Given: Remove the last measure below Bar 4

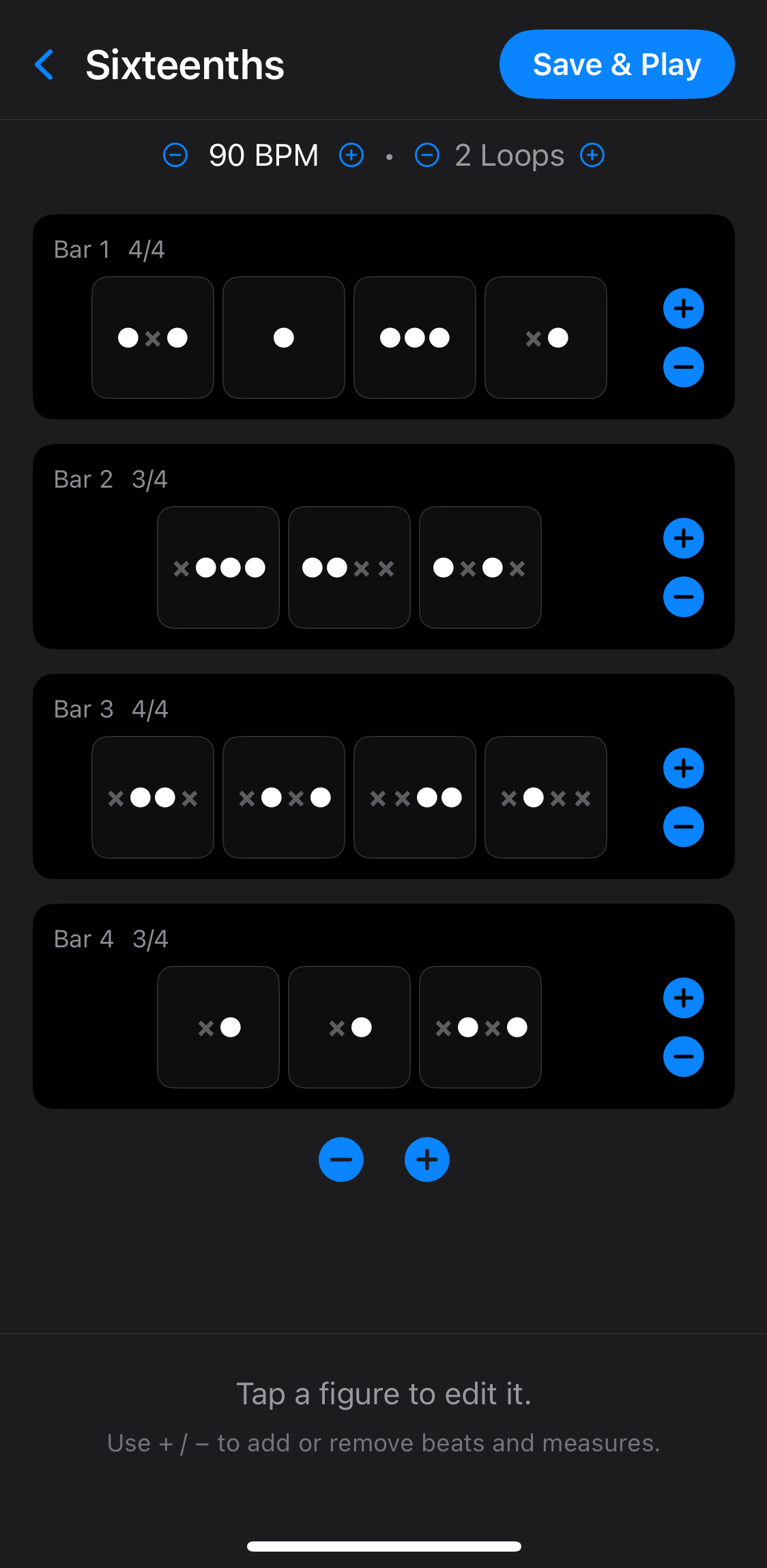Looking at the screenshot, I should (341, 1159).
